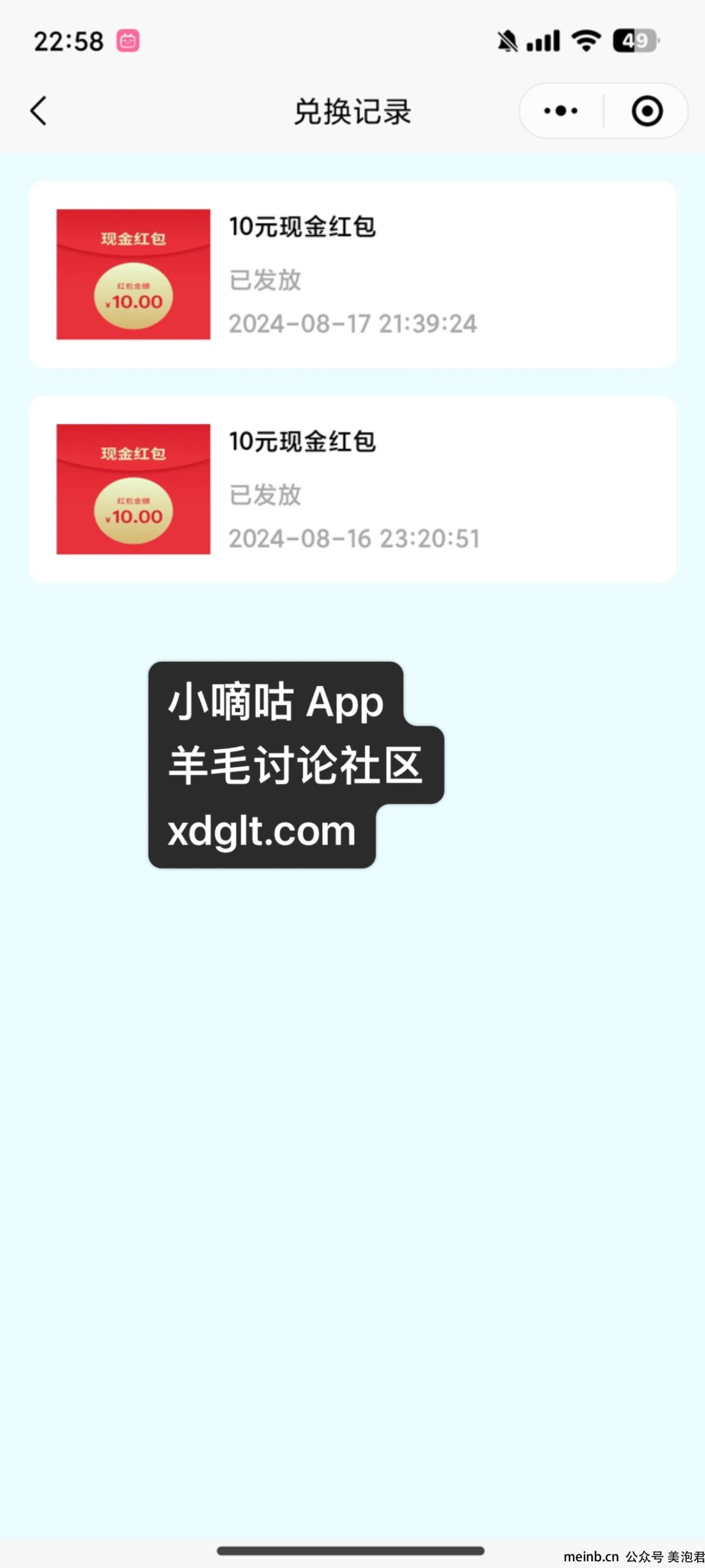Image resolution: width=705 pixels, height=1568 pixels.
Task: Open the 10元现金红包 record from 2024-08-17
Action: [352, 274]
